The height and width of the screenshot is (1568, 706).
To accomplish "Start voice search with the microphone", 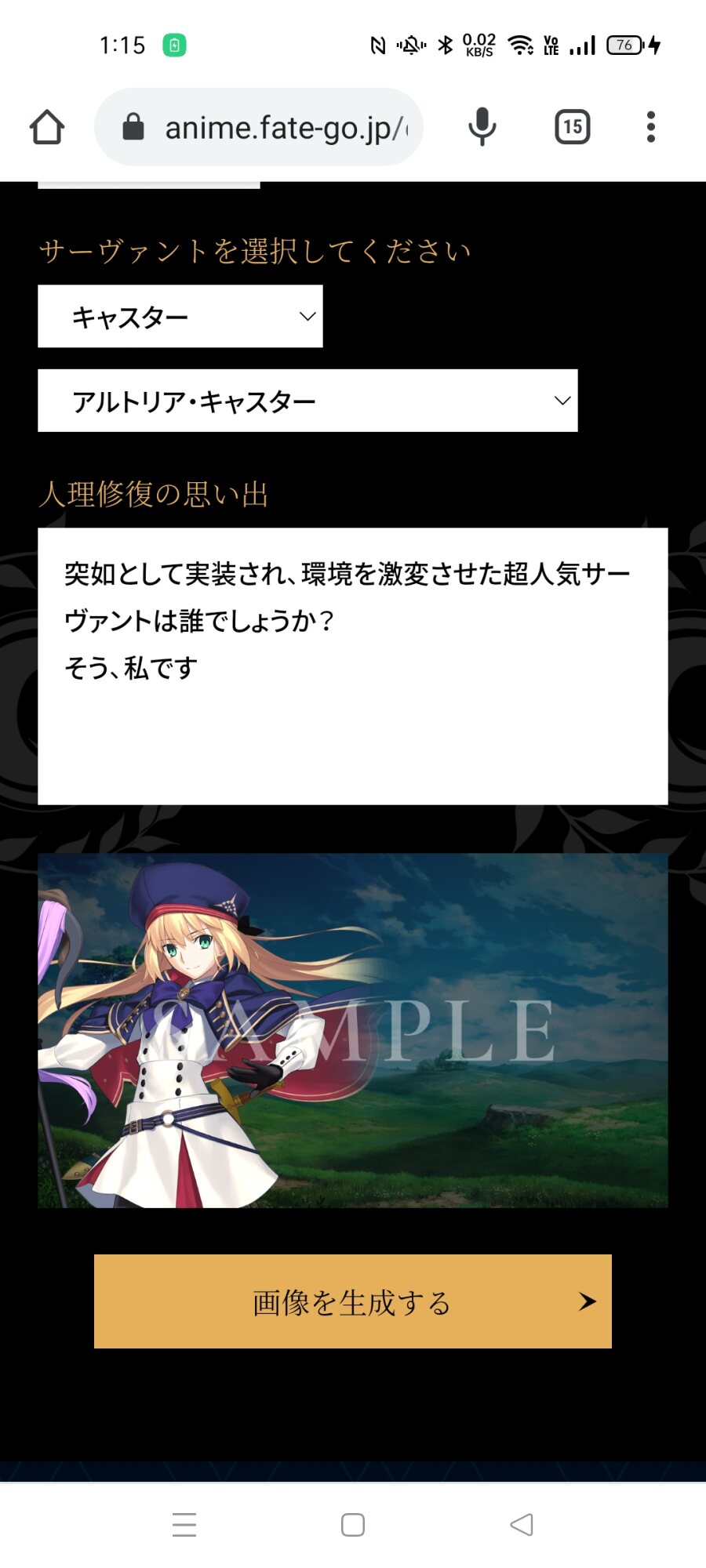I will (482, 127).
